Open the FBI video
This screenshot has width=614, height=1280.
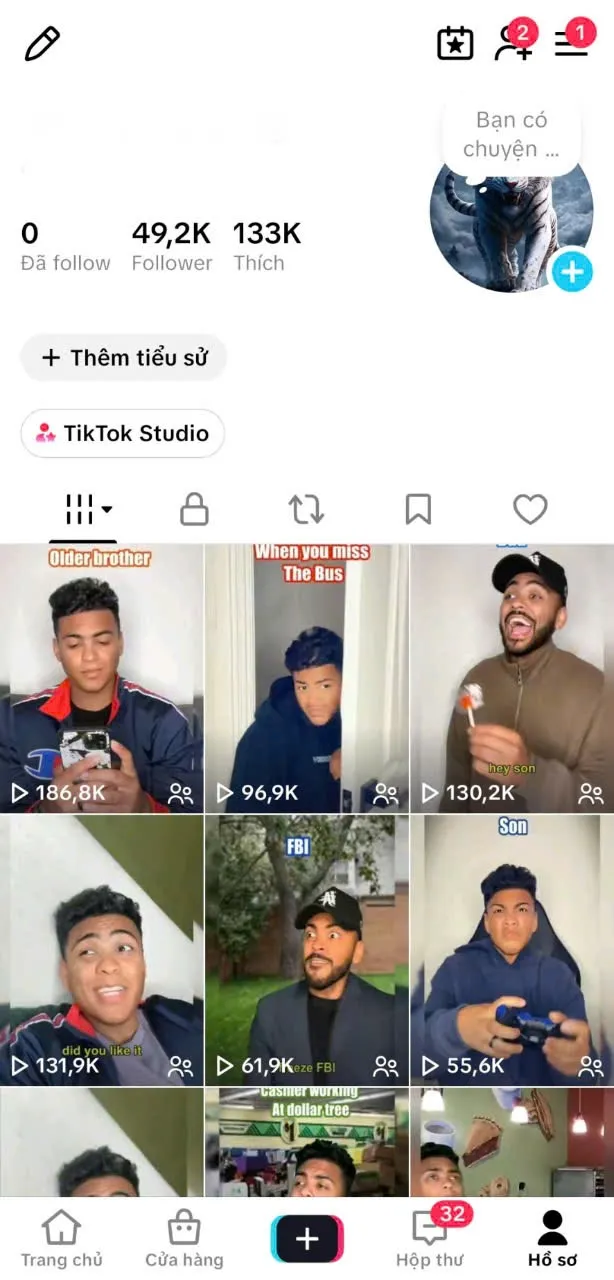[x=307, y=950]
